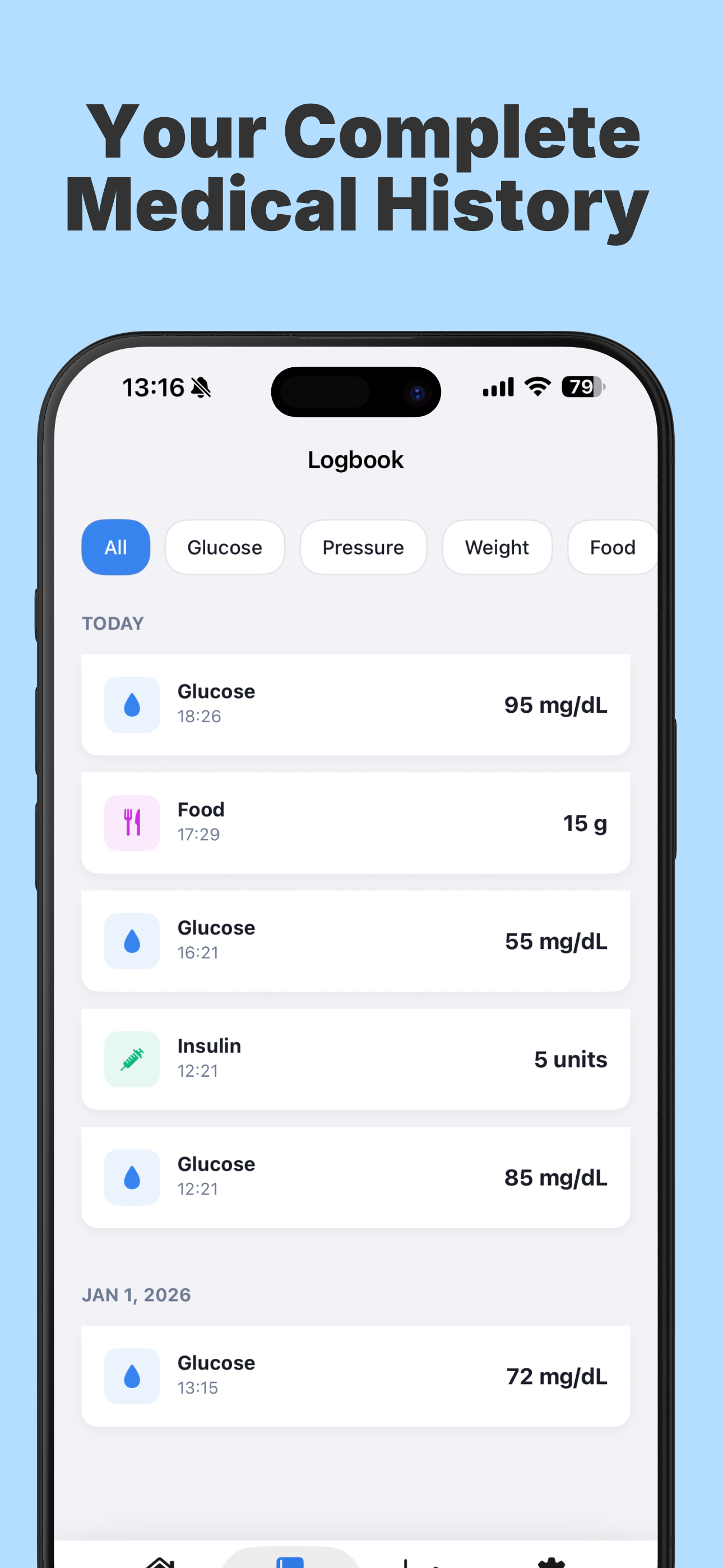Viewport: 723px width, 1568px height.
Task: Click the droplet icon under Jan 1, 2026
Action: 132,1376
